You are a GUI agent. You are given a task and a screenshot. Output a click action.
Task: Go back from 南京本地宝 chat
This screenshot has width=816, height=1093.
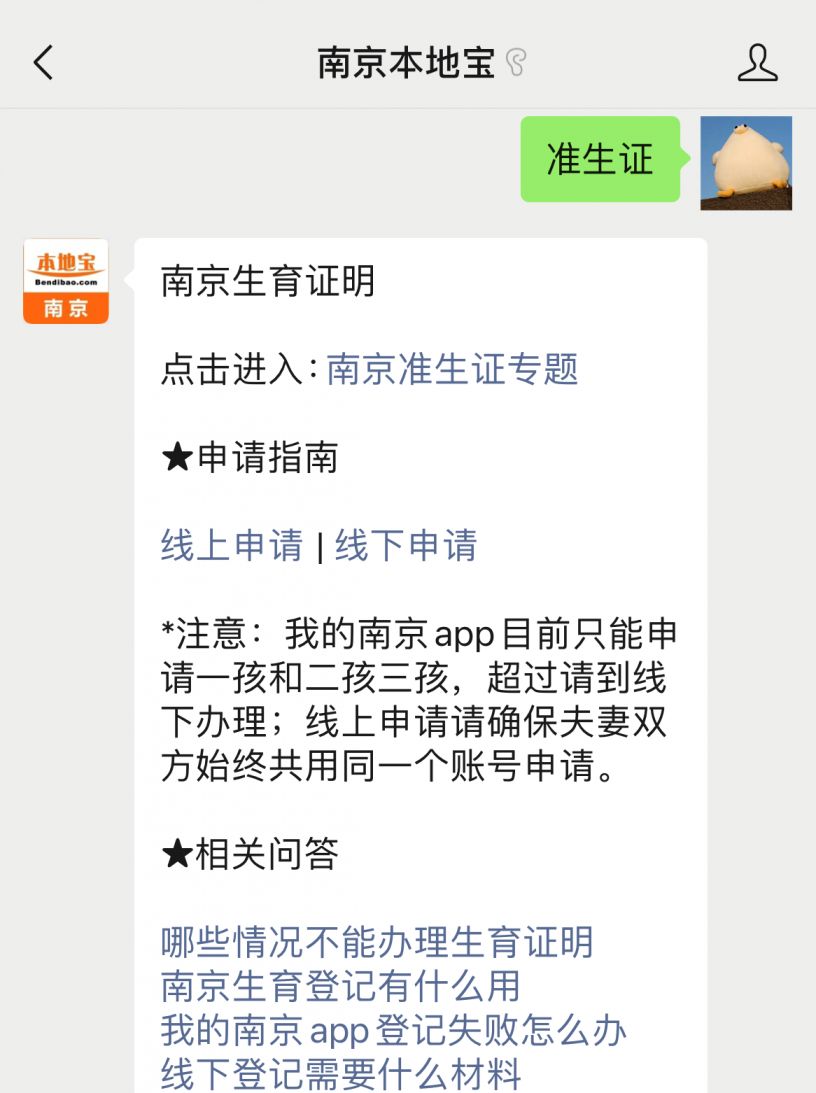[x=43, y=63]
